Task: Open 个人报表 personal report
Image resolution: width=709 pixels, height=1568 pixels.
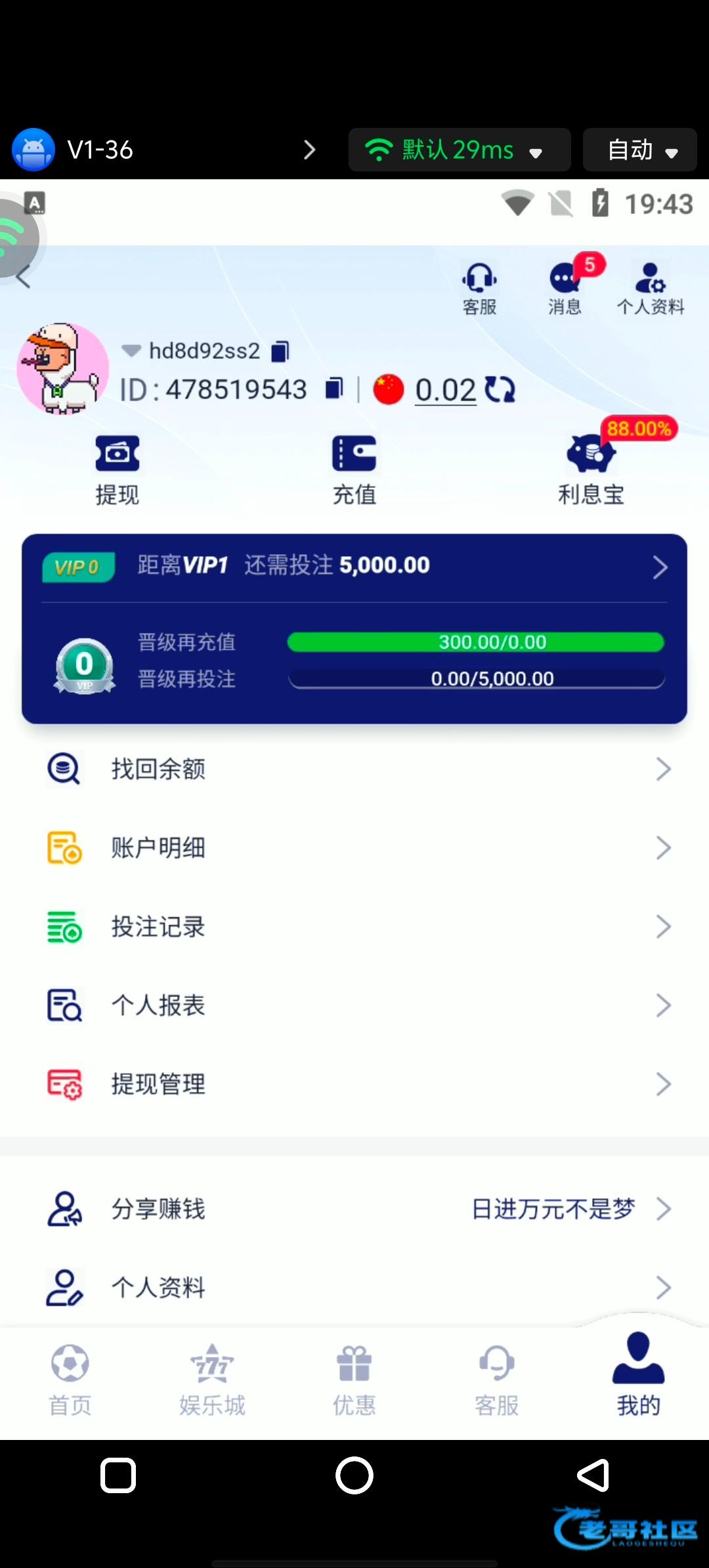Action: tap(354, 1005)
